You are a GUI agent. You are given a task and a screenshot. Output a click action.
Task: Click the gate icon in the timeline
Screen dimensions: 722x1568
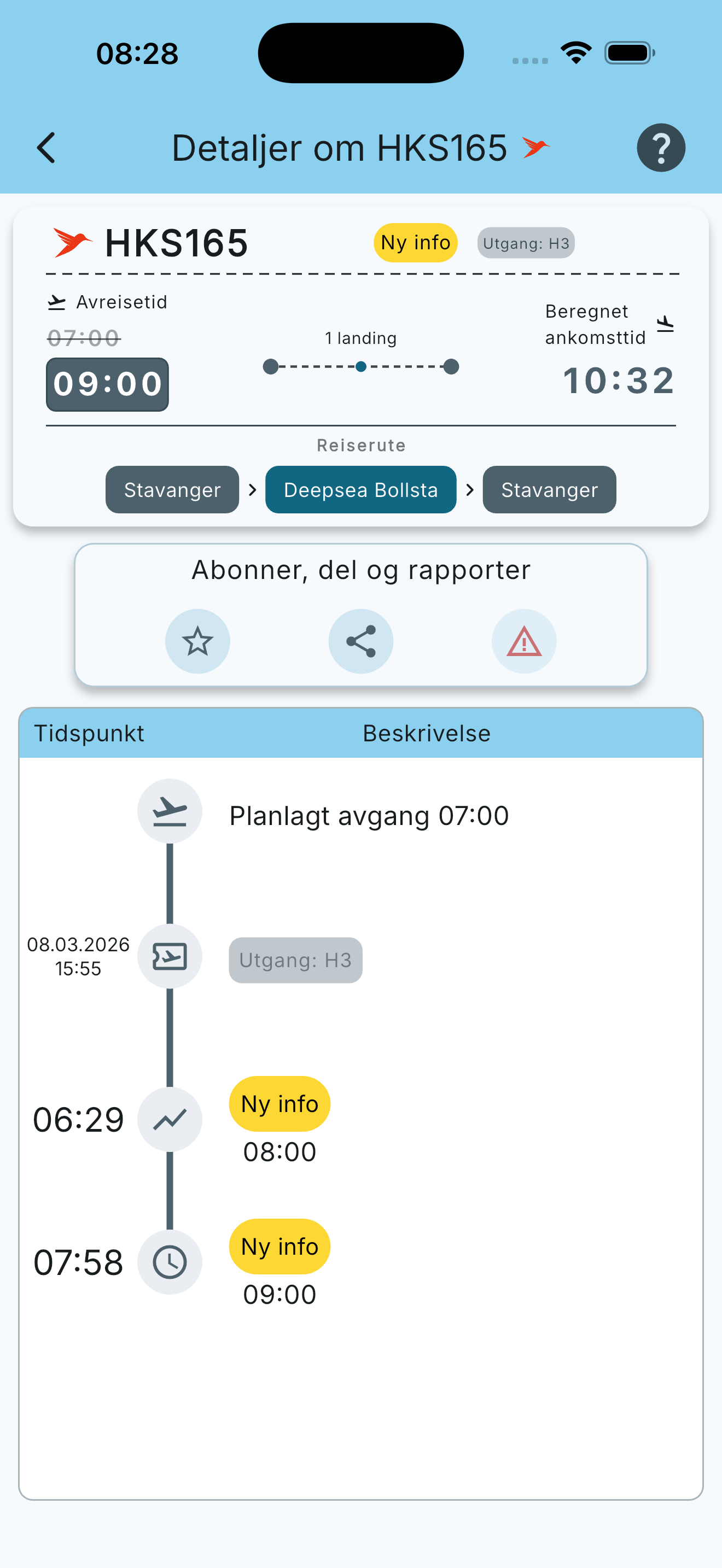[169, 956]
